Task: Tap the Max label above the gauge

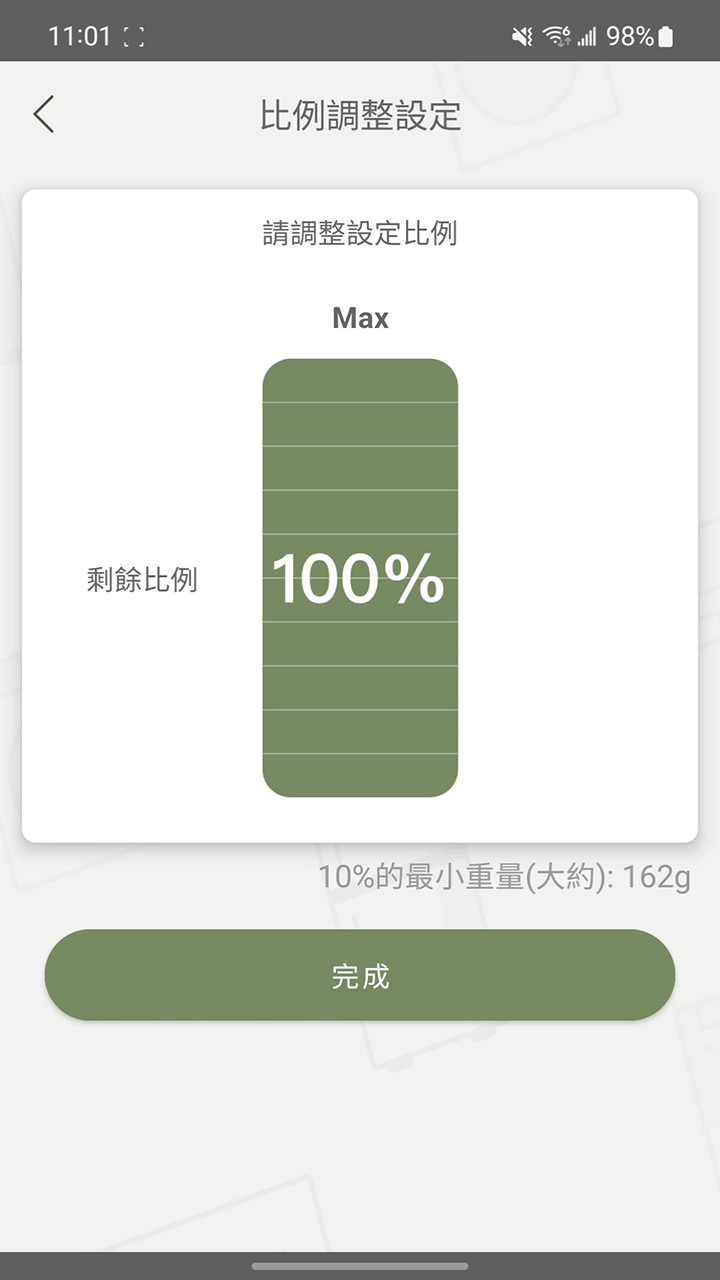Action: (360, 318)
